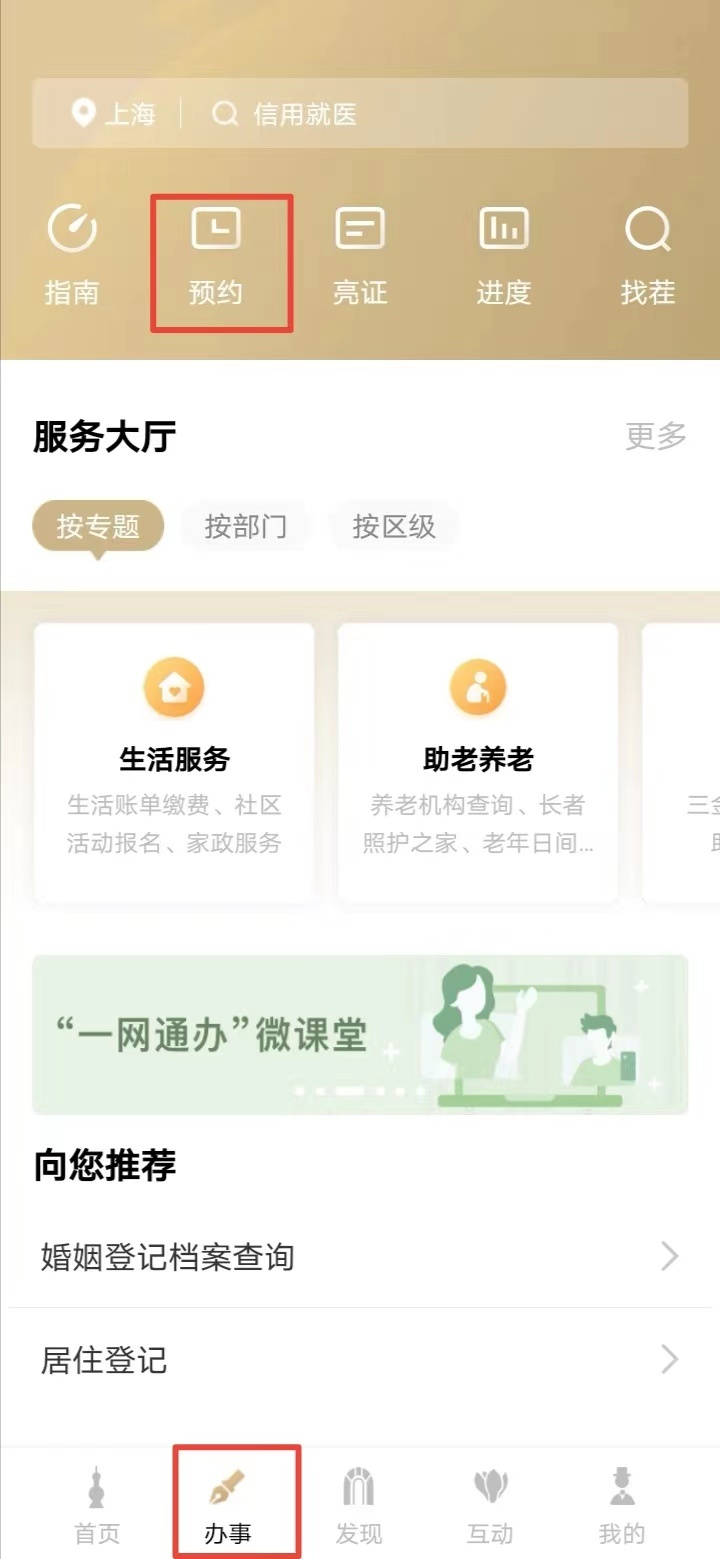The width and height of the screenshot is (720, 1559).
Task: Open the 预约 appointment shortcut
Action: click(216, 256)
